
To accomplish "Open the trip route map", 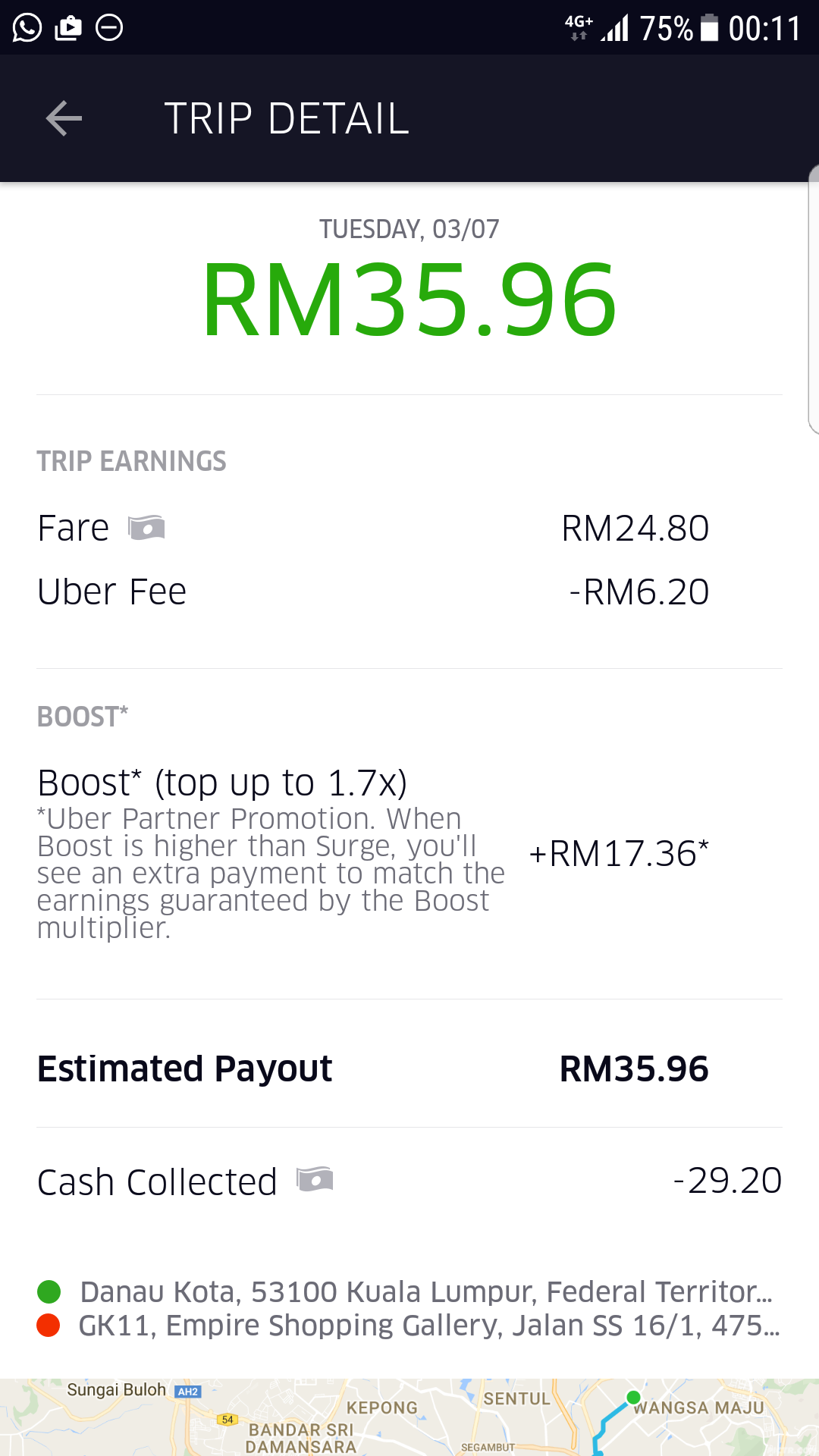I will coord(409,1417).
